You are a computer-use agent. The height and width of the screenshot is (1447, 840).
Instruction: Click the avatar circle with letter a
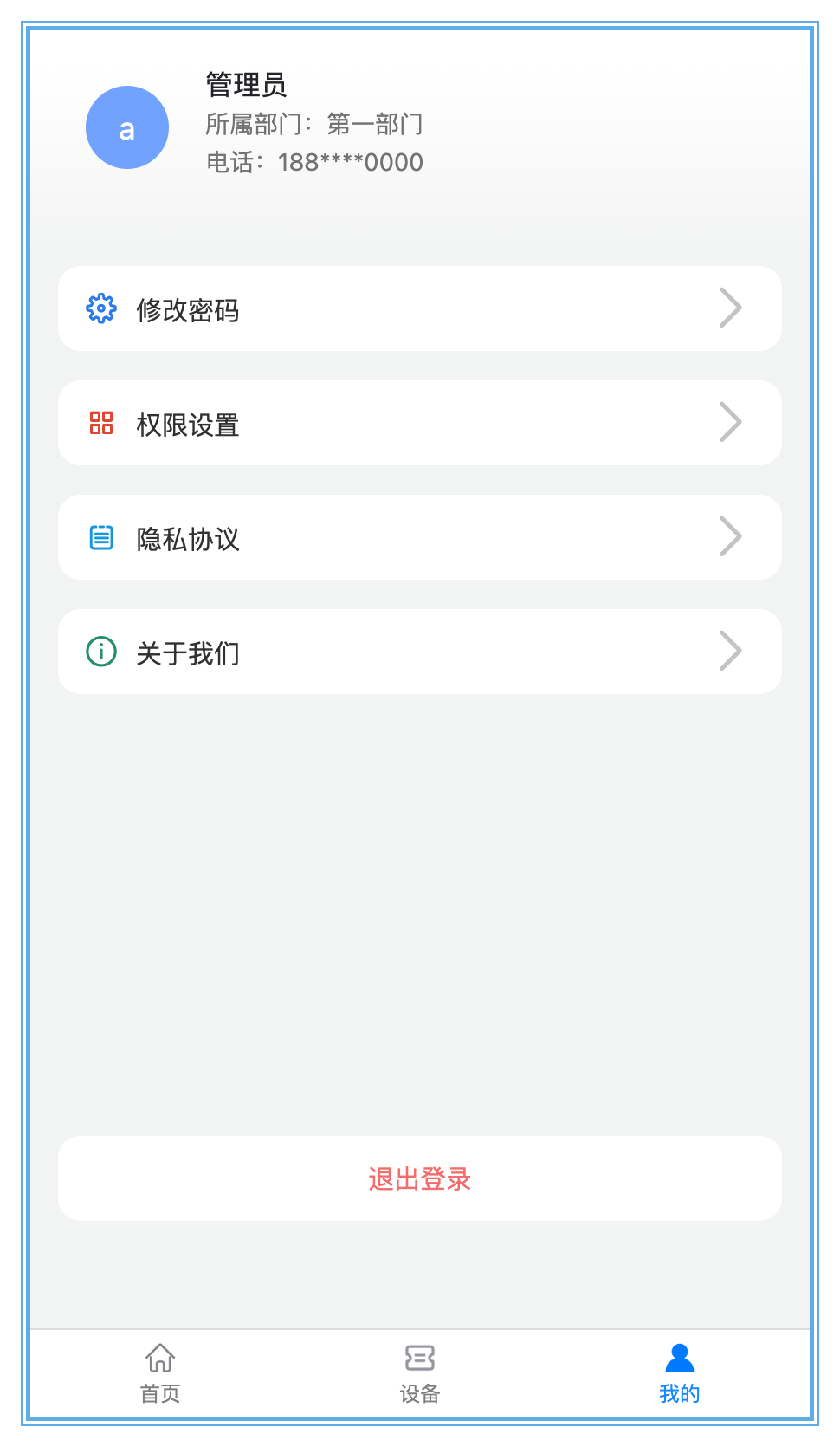[x=126, y=127]
